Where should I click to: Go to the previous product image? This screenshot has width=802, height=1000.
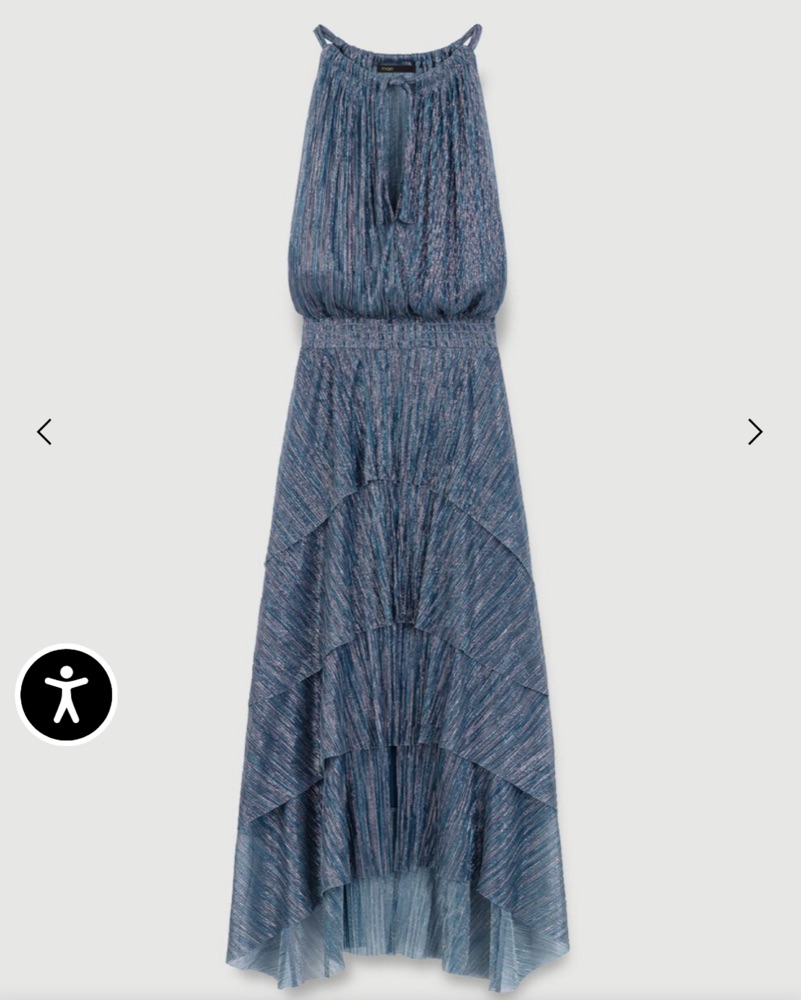[44, 432]
